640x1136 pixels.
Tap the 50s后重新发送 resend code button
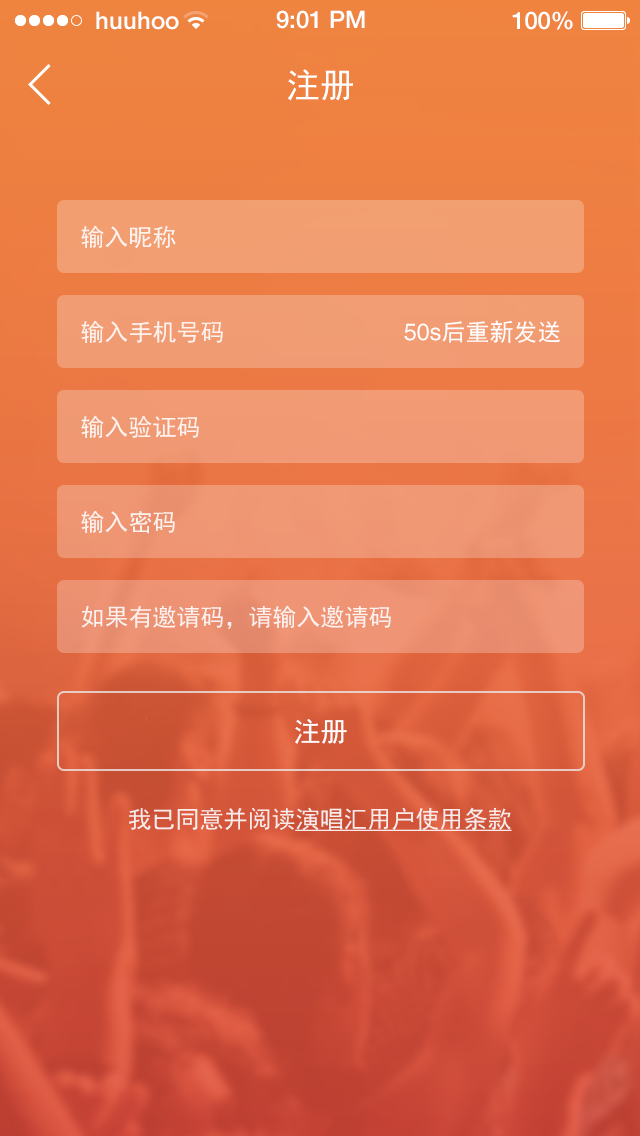tap(482, 332)
